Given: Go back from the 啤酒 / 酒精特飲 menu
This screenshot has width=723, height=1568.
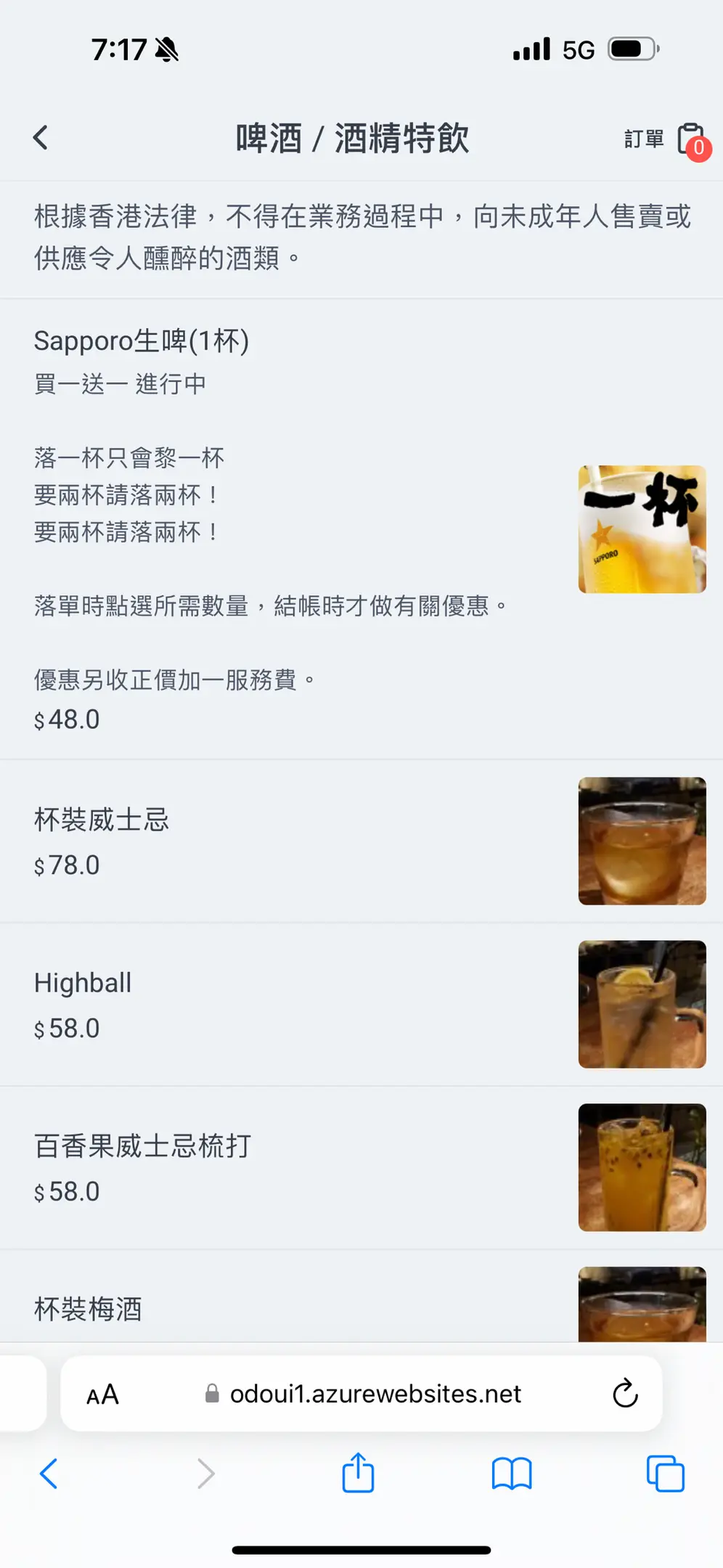Looking at the screenshot, I should pos(41,137).
